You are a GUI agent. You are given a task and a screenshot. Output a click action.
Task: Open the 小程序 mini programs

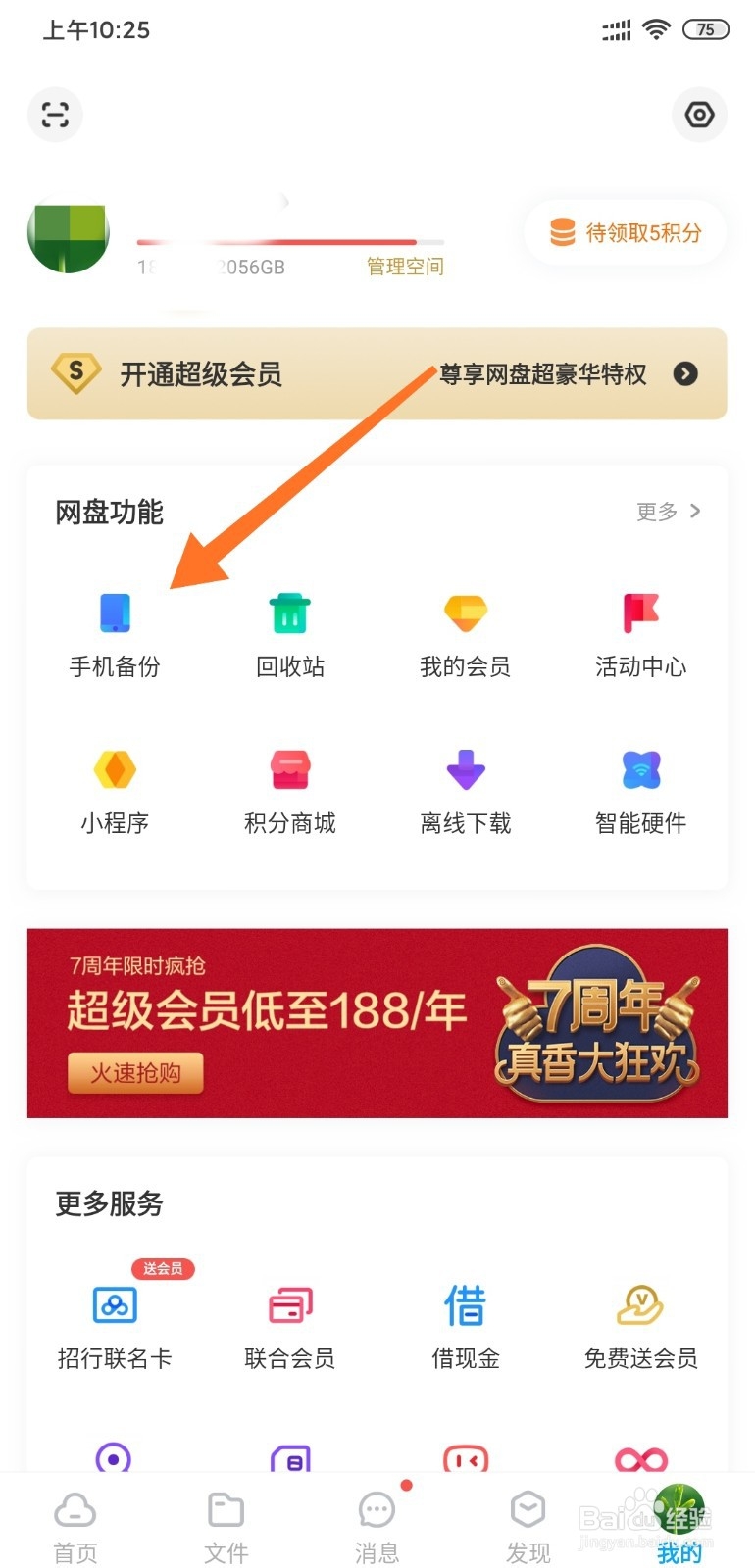114,789
